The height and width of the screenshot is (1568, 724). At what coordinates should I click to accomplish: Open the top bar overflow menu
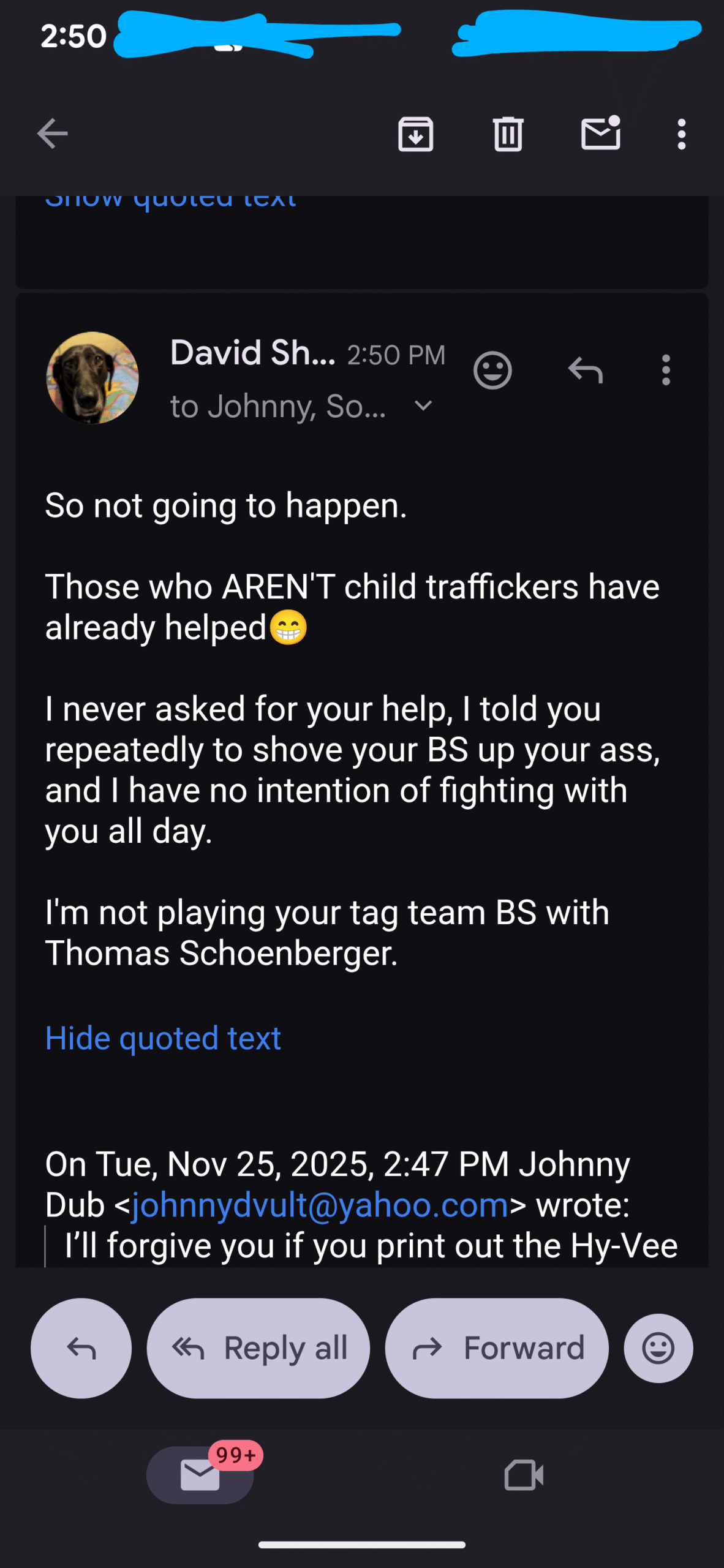click(681, 134)
